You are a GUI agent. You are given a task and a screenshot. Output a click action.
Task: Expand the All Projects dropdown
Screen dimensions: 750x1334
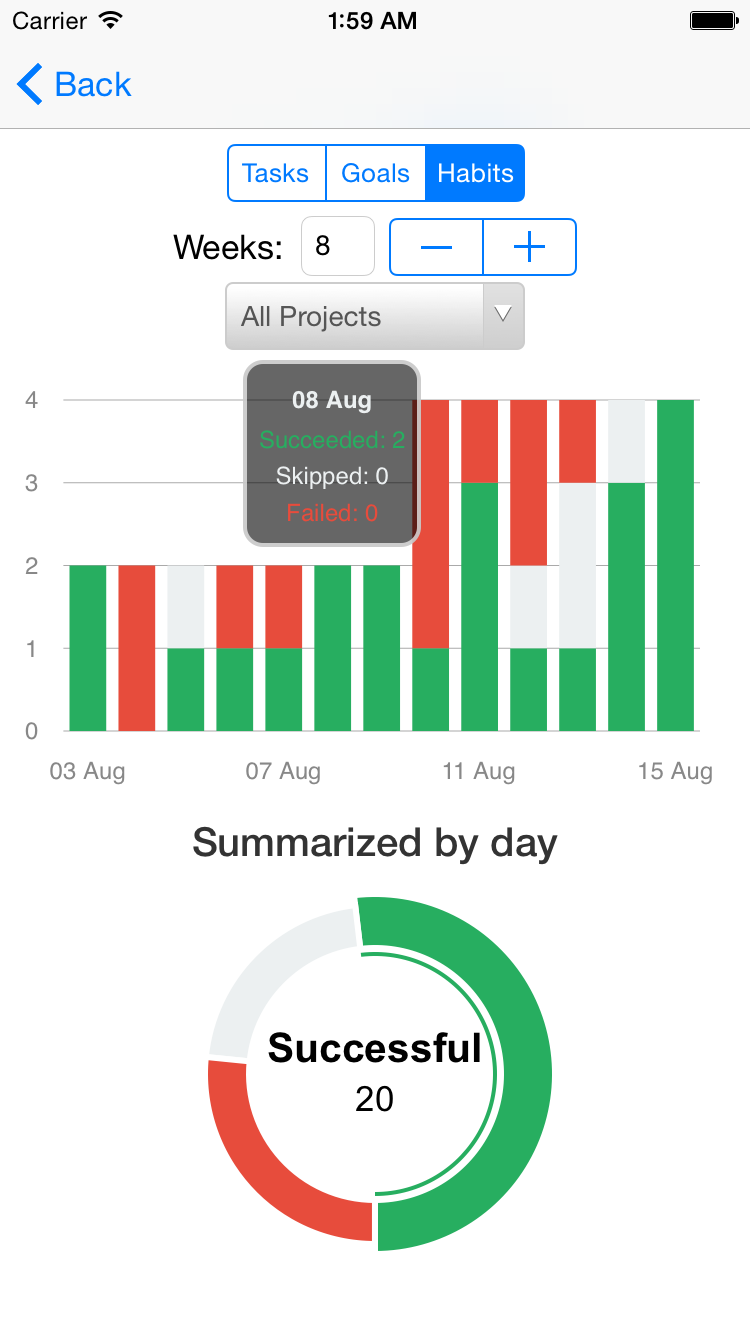click(375, 317)
